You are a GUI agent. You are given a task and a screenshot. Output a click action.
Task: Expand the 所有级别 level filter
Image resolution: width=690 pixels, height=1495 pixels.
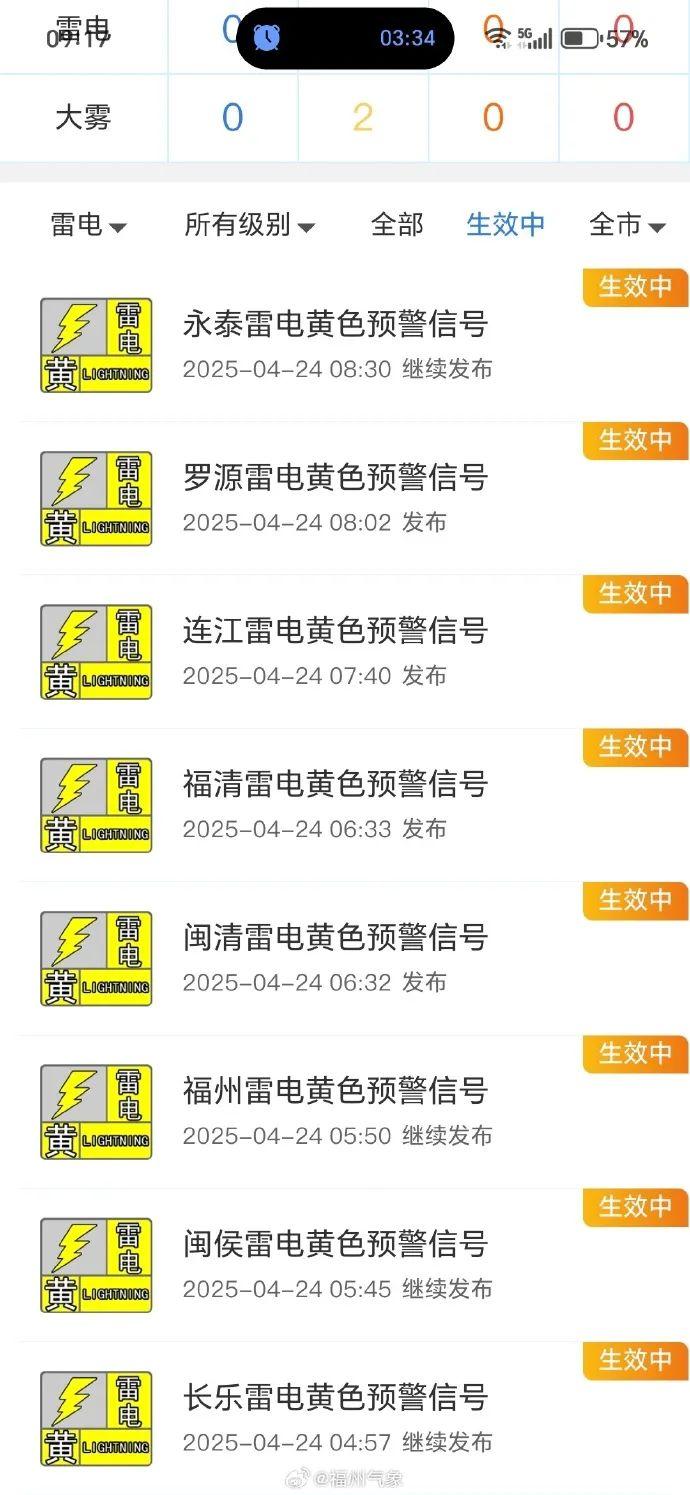coord(249,225)
